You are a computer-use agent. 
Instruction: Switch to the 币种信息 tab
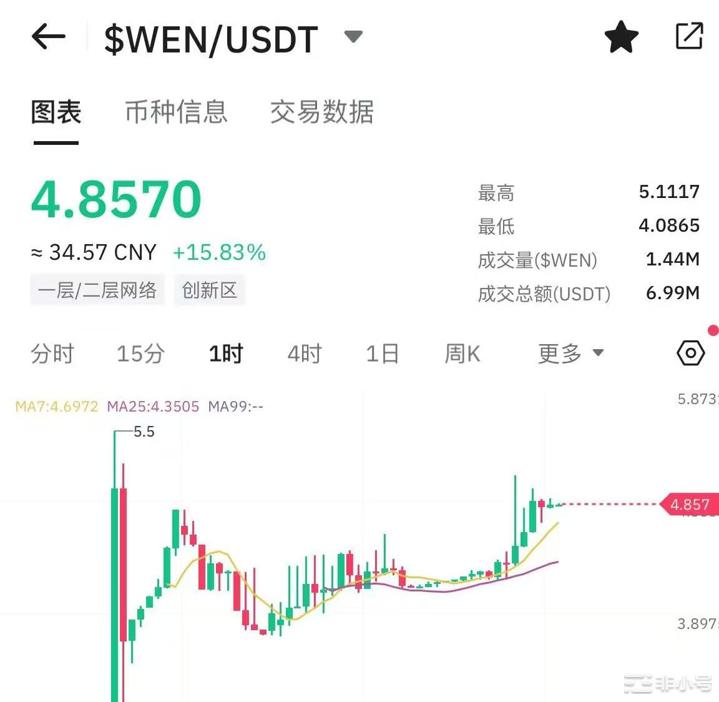tap(176, 111)
